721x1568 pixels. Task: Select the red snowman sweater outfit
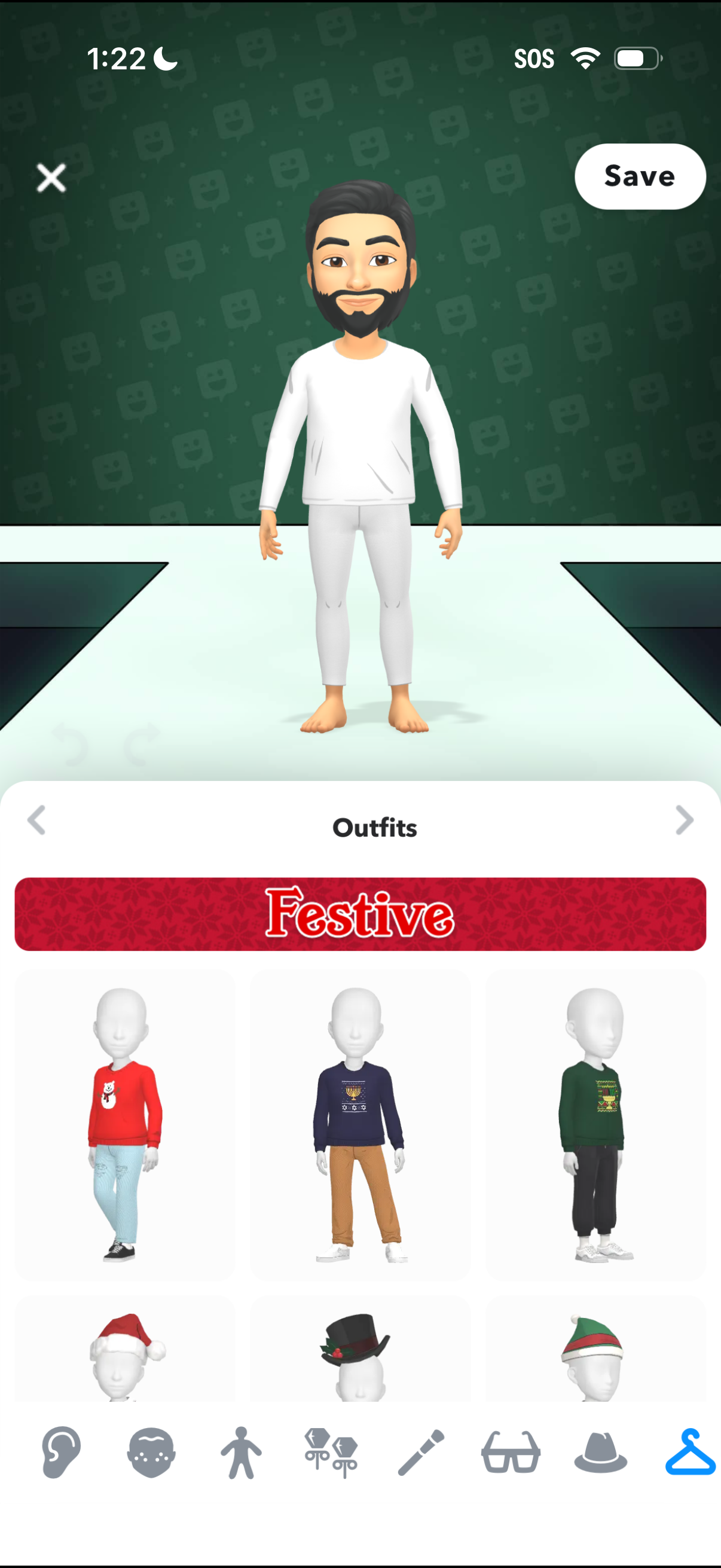click(124, 1124)
